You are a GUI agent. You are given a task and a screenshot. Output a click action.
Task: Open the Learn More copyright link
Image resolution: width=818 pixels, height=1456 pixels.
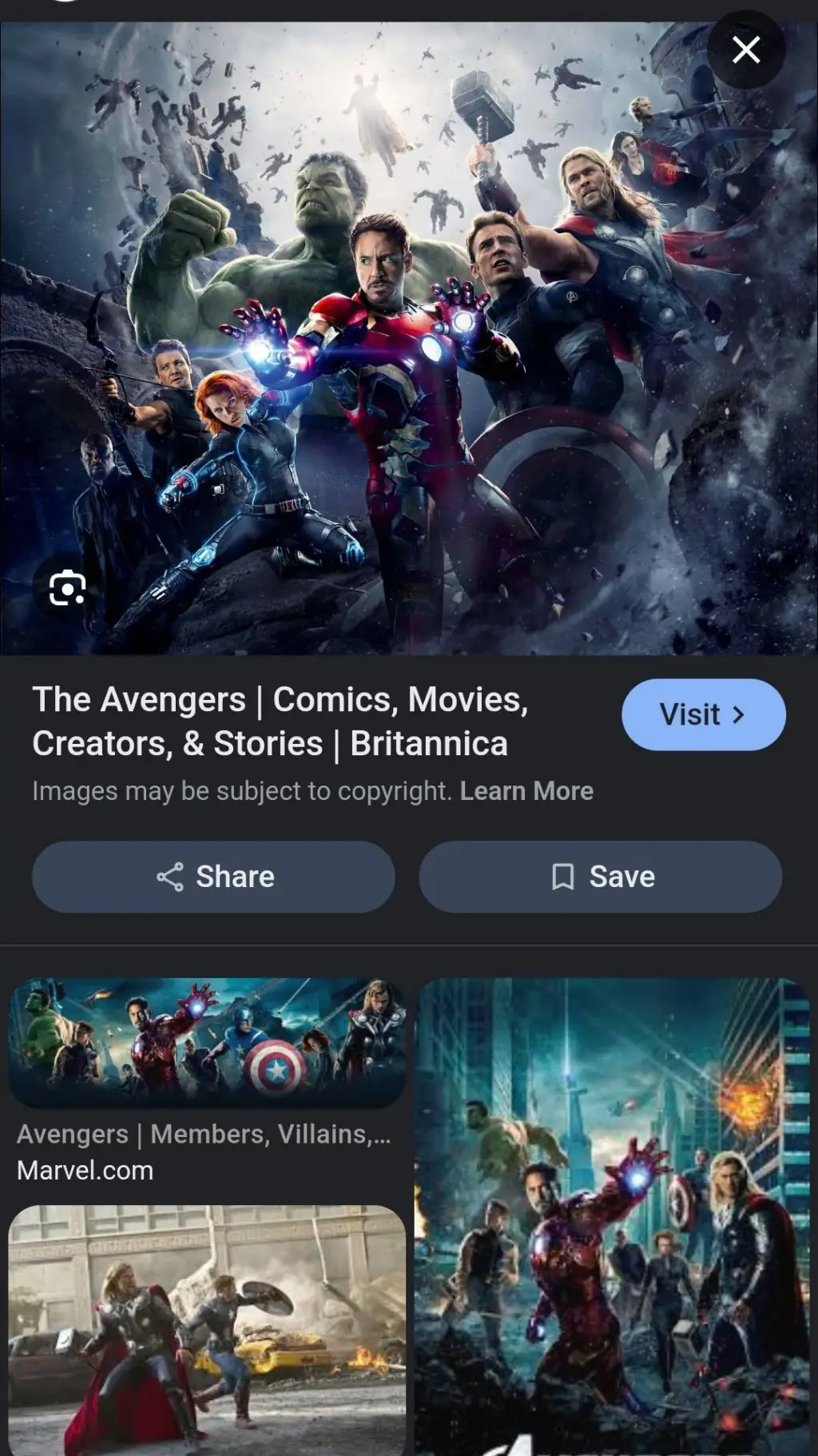pyautogui.click(x=526, y=791)
